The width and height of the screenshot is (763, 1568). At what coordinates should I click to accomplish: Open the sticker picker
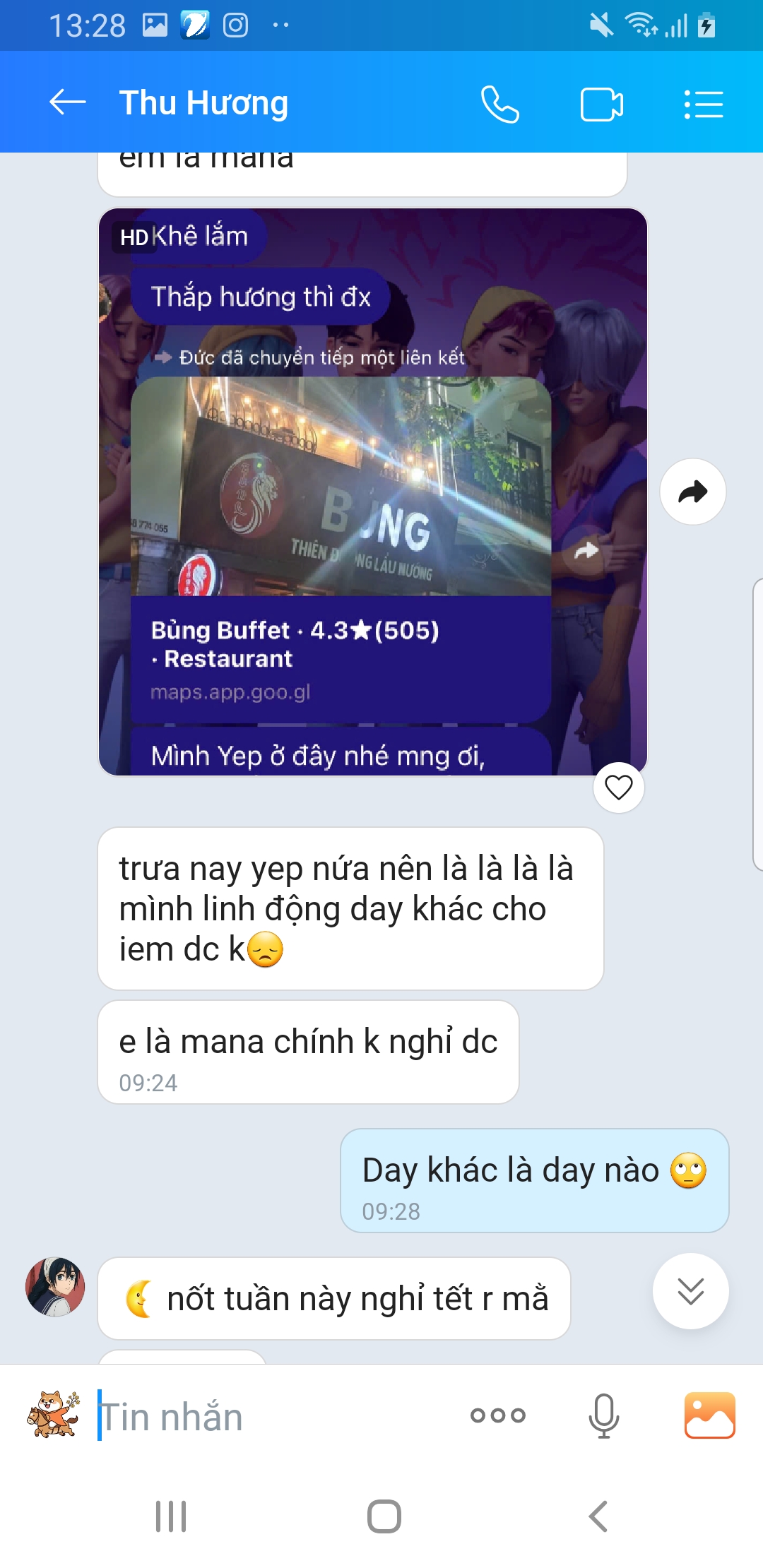[54, 1415]
